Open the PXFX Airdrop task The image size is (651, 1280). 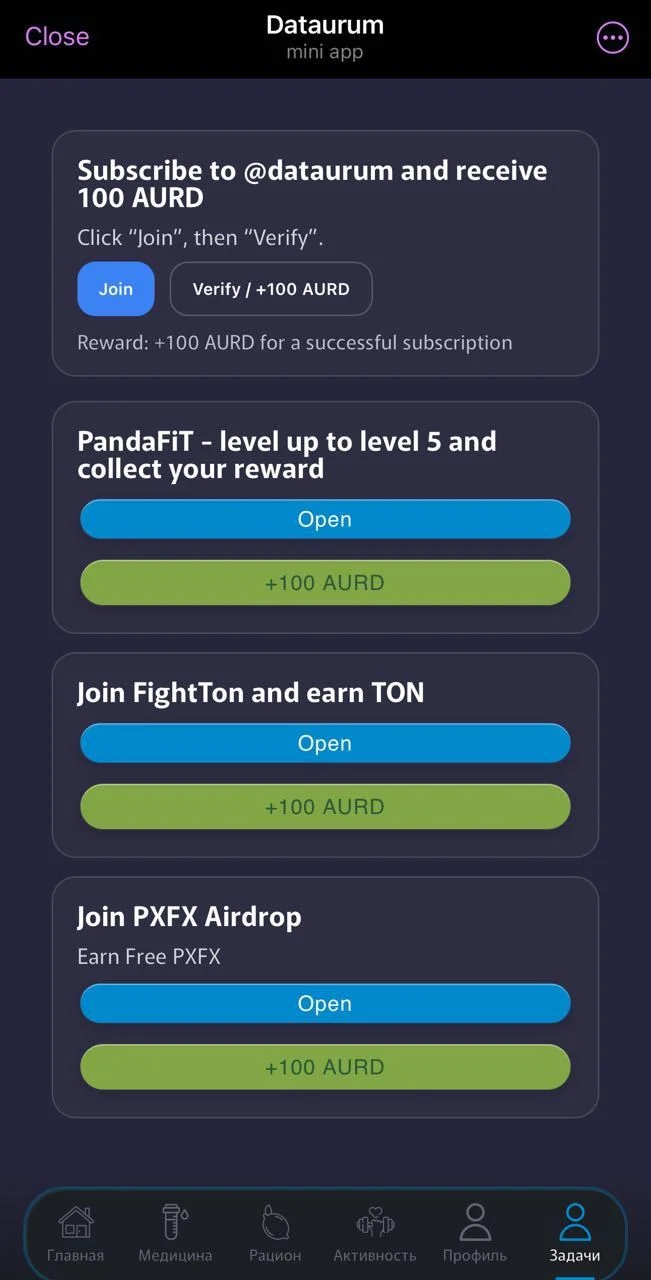(x=325, y=1003)
